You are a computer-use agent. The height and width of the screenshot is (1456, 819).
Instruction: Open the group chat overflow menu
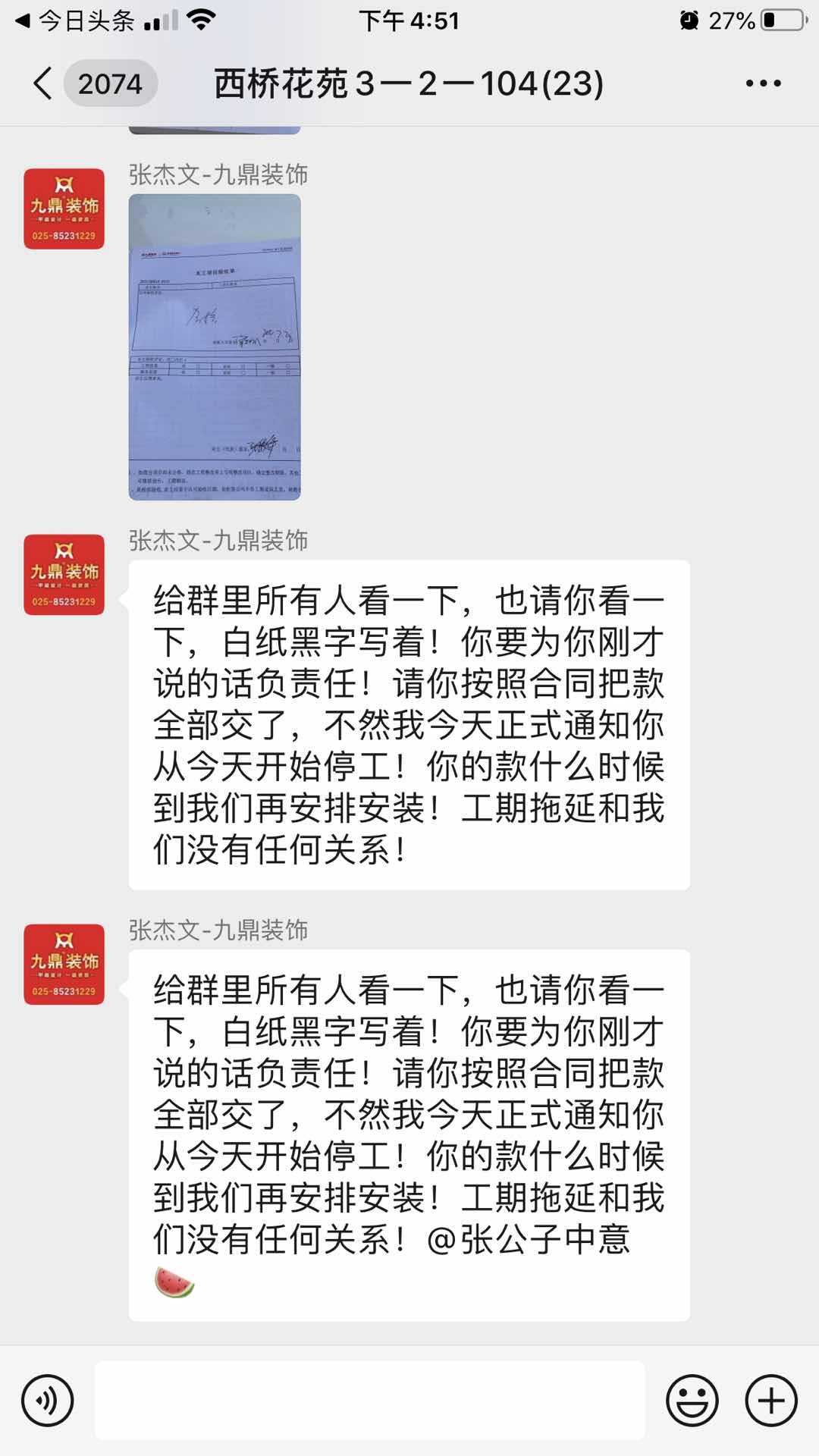pyautogui.click(x=763, y=83)
